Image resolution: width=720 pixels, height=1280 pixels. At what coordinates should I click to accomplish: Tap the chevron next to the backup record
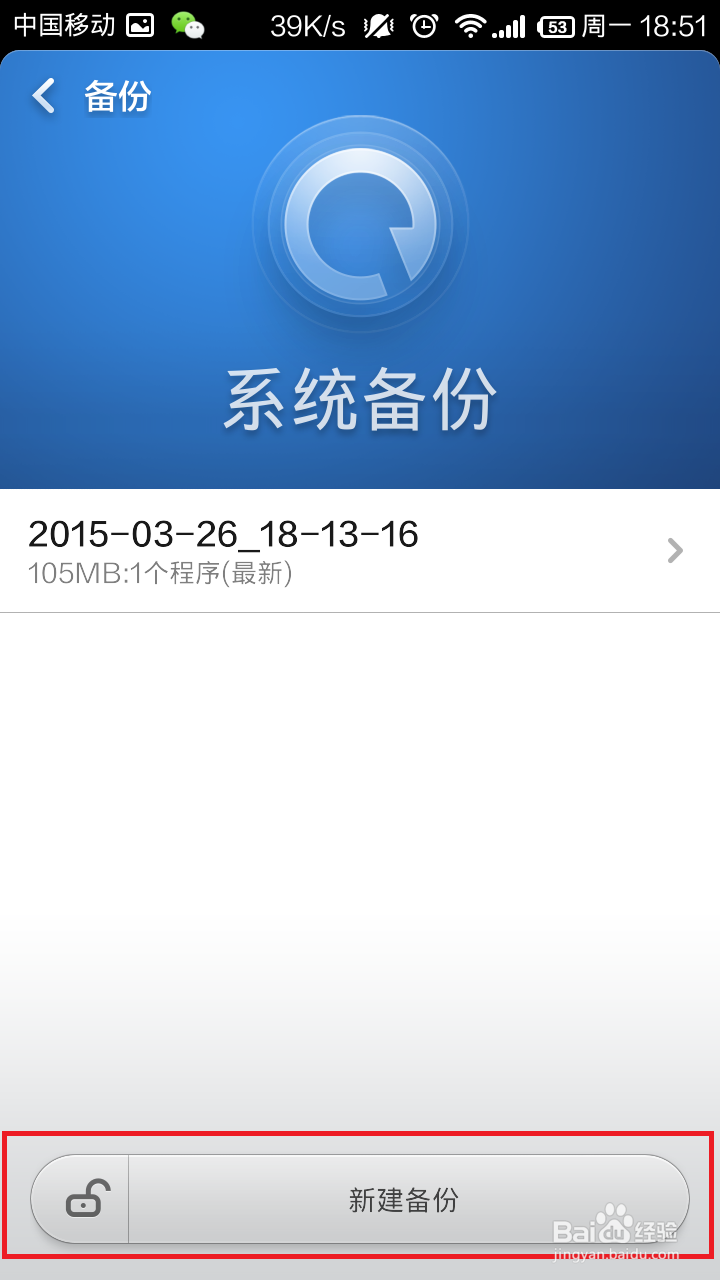tap(675, 550)
